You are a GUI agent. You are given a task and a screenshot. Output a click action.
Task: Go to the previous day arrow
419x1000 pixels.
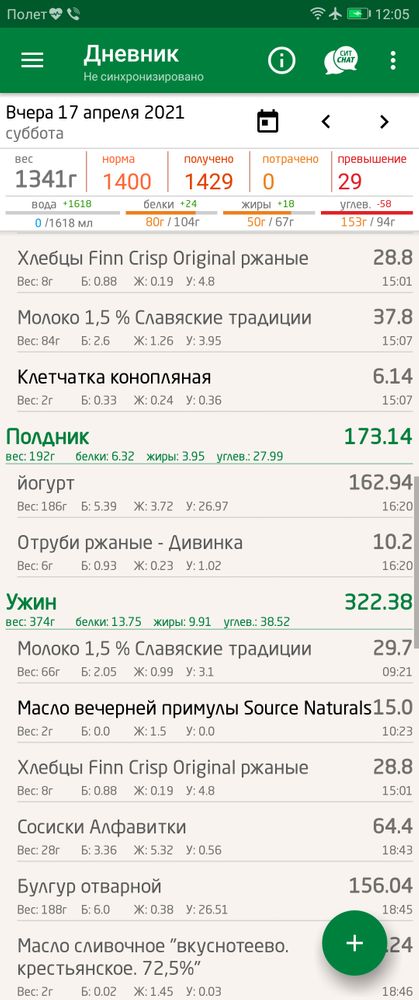coord(326,122)
